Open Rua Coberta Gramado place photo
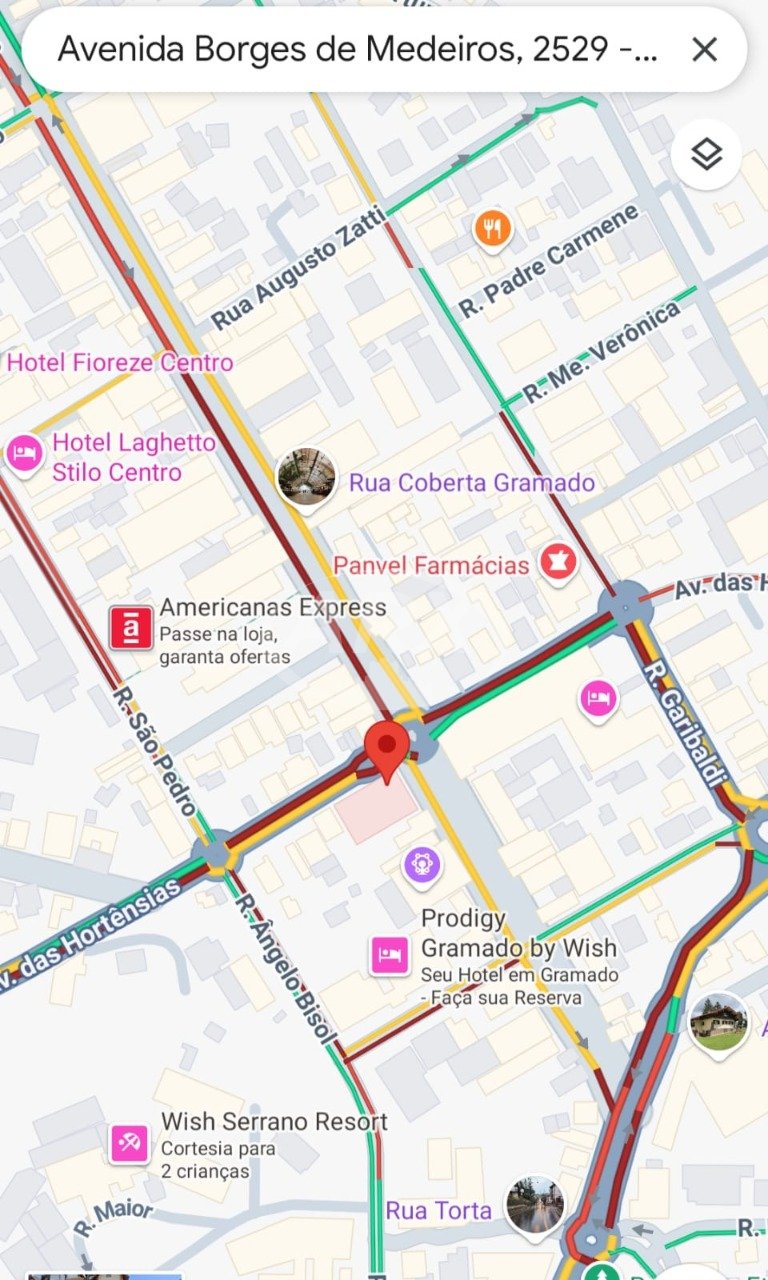Screen dimensions: 768x1280 (x=306, y=477)
